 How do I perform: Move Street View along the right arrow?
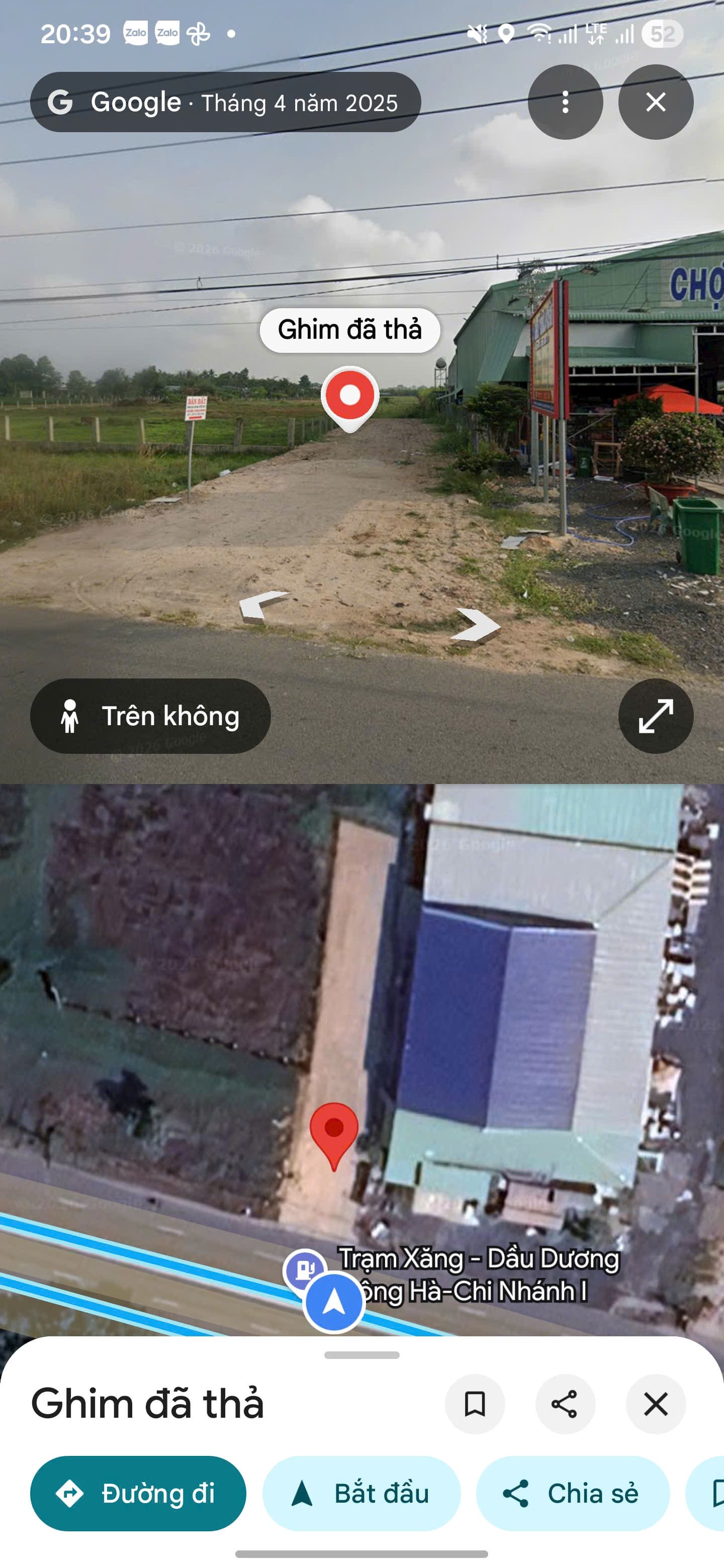pos(476,625)
